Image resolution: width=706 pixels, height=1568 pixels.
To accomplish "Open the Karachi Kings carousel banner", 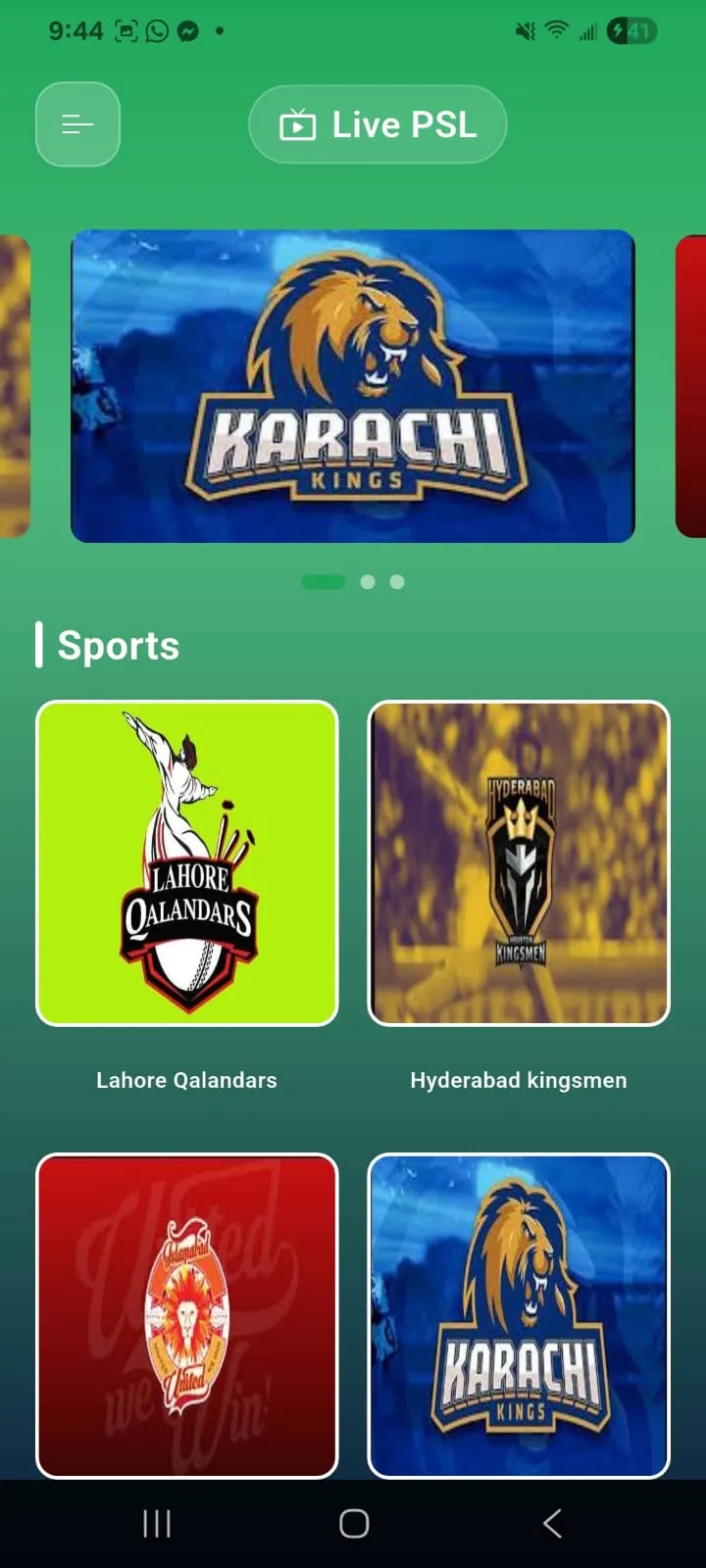I will pos(353,385).
